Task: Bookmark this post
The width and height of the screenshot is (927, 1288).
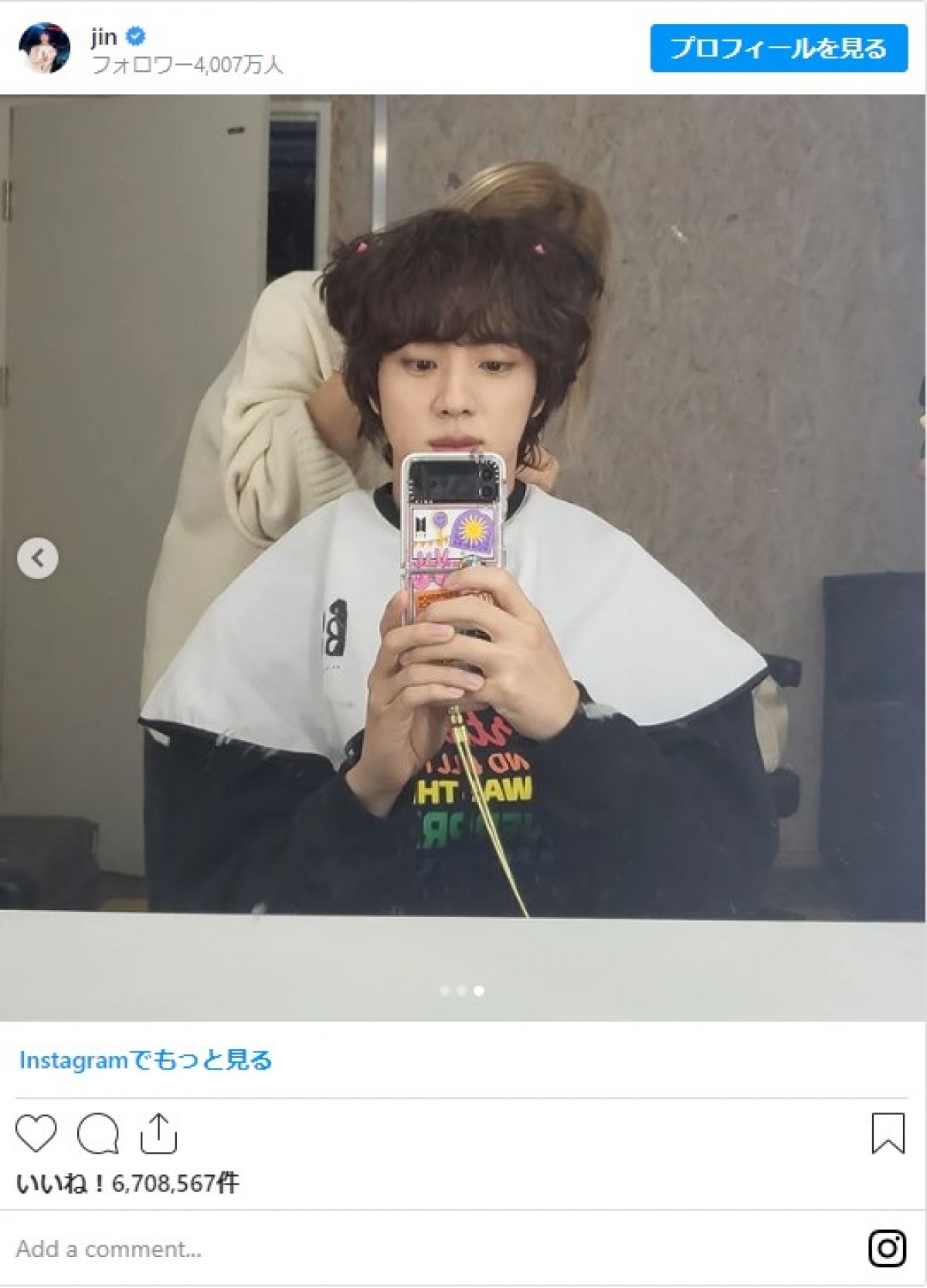Action: [888, 1133]
